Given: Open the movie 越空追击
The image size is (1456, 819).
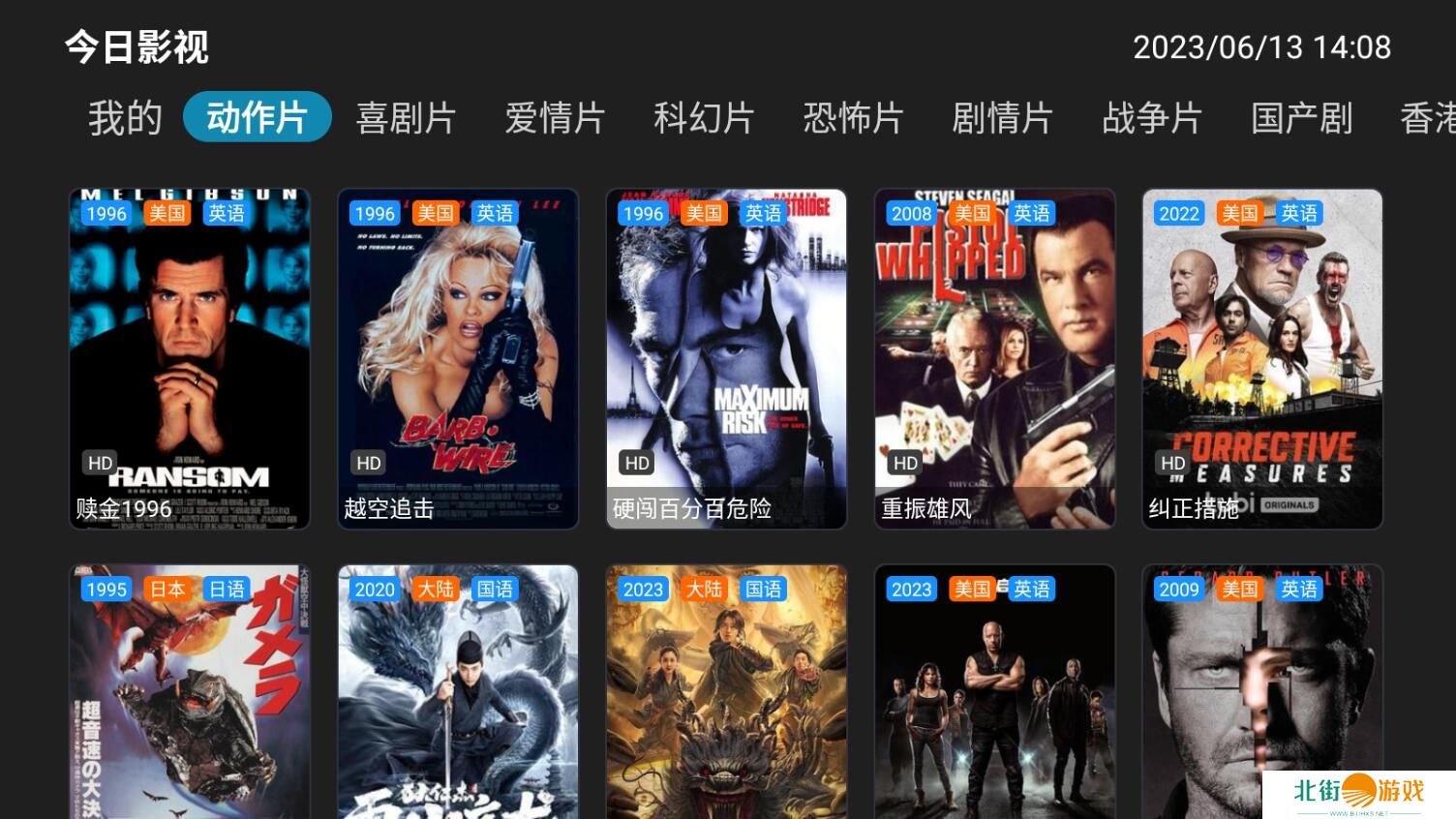Looking at the screenshot, I should pos(458,358).
